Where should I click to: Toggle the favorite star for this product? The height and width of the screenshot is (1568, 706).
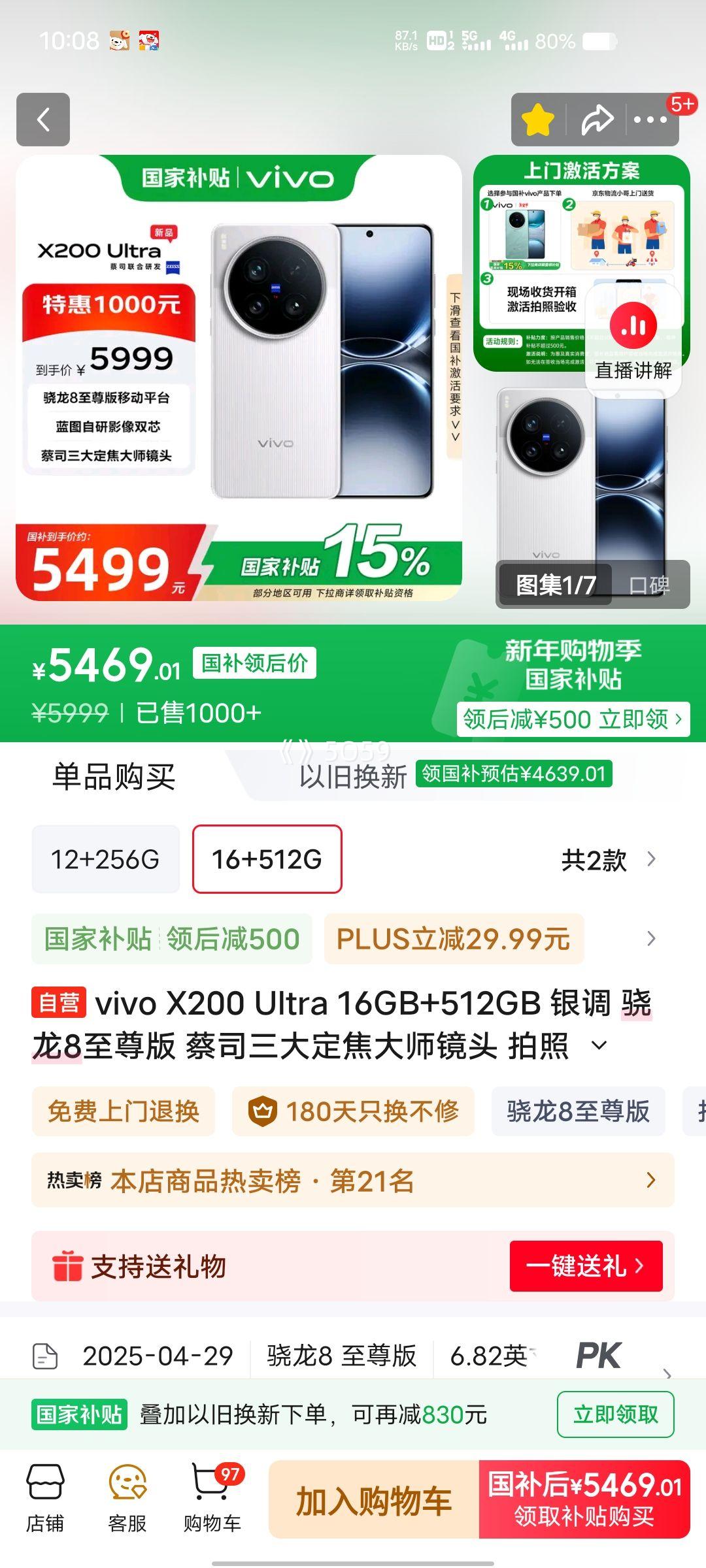click(x=538, y=120)
